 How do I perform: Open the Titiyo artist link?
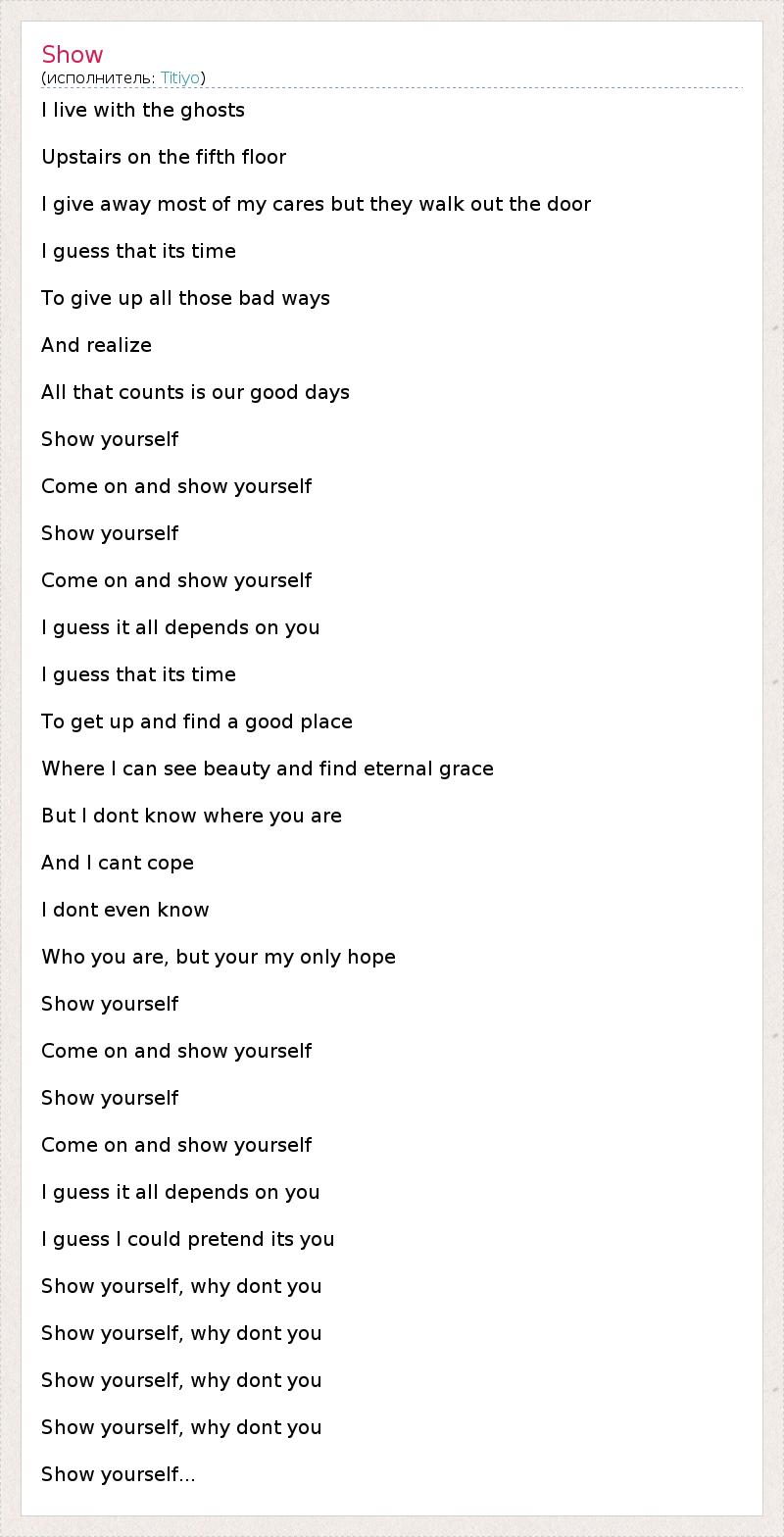point(180,78)
